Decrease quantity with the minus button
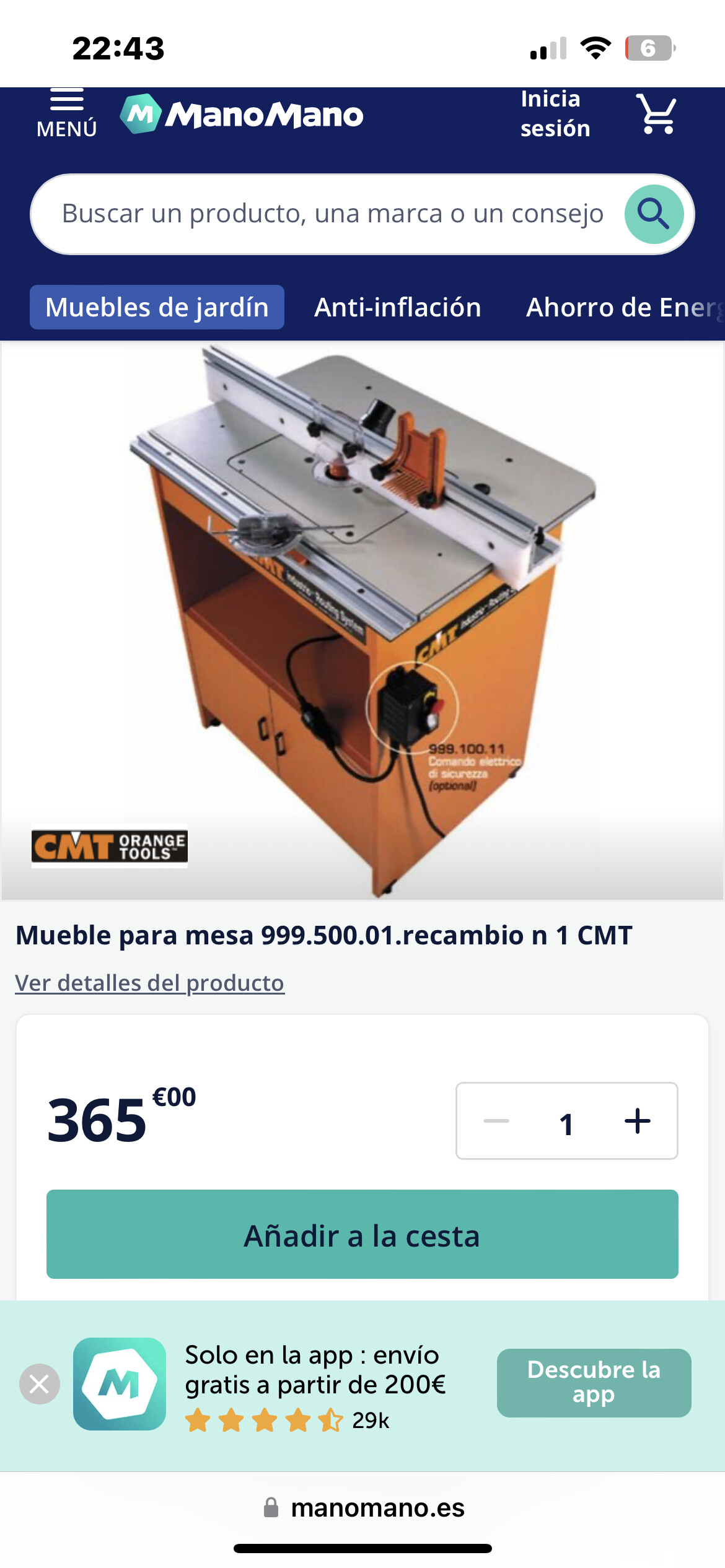This screenshot has width=725, height=1568. pyautogui.click(x=496, y=1122)
